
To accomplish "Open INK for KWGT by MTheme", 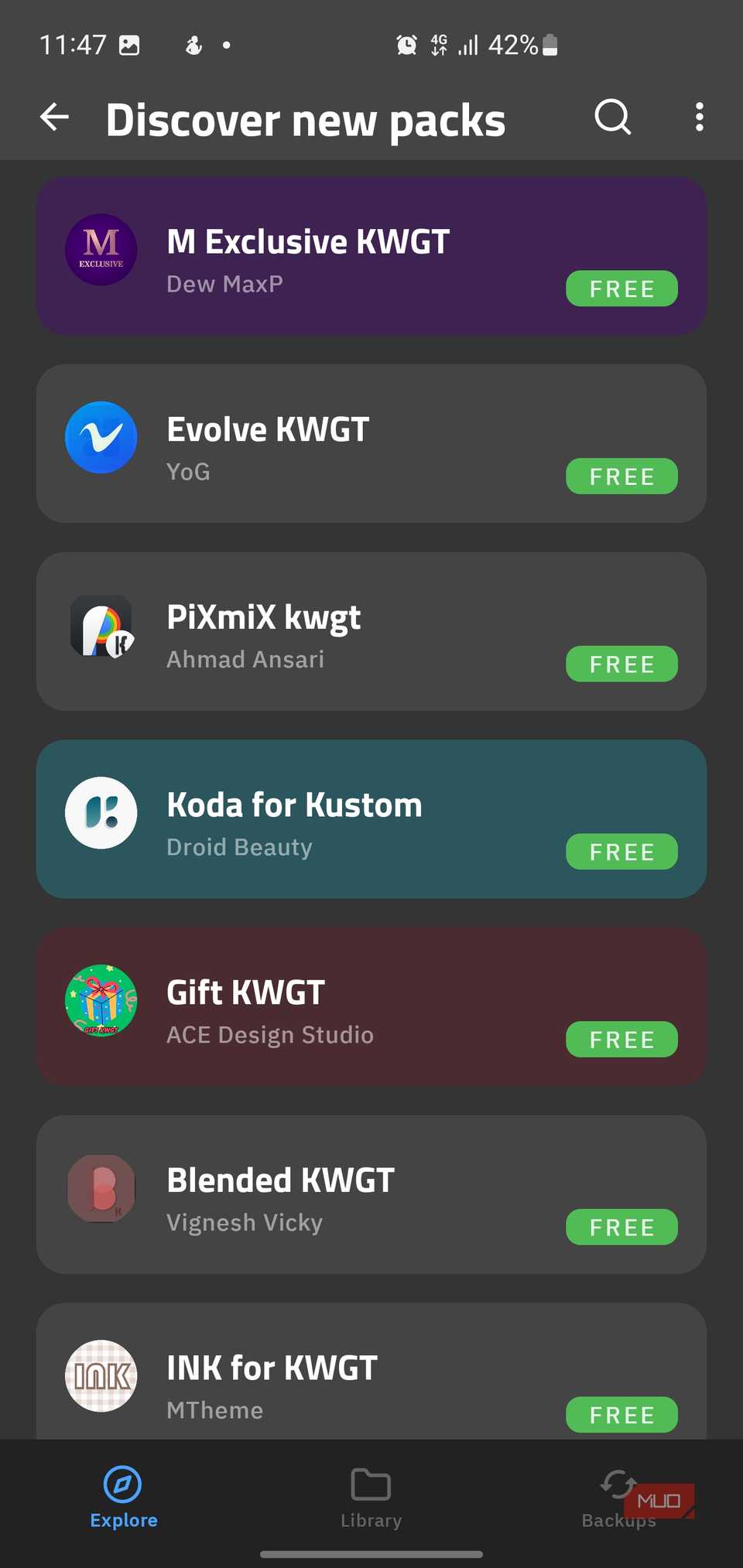I will tap(310, 1377).
